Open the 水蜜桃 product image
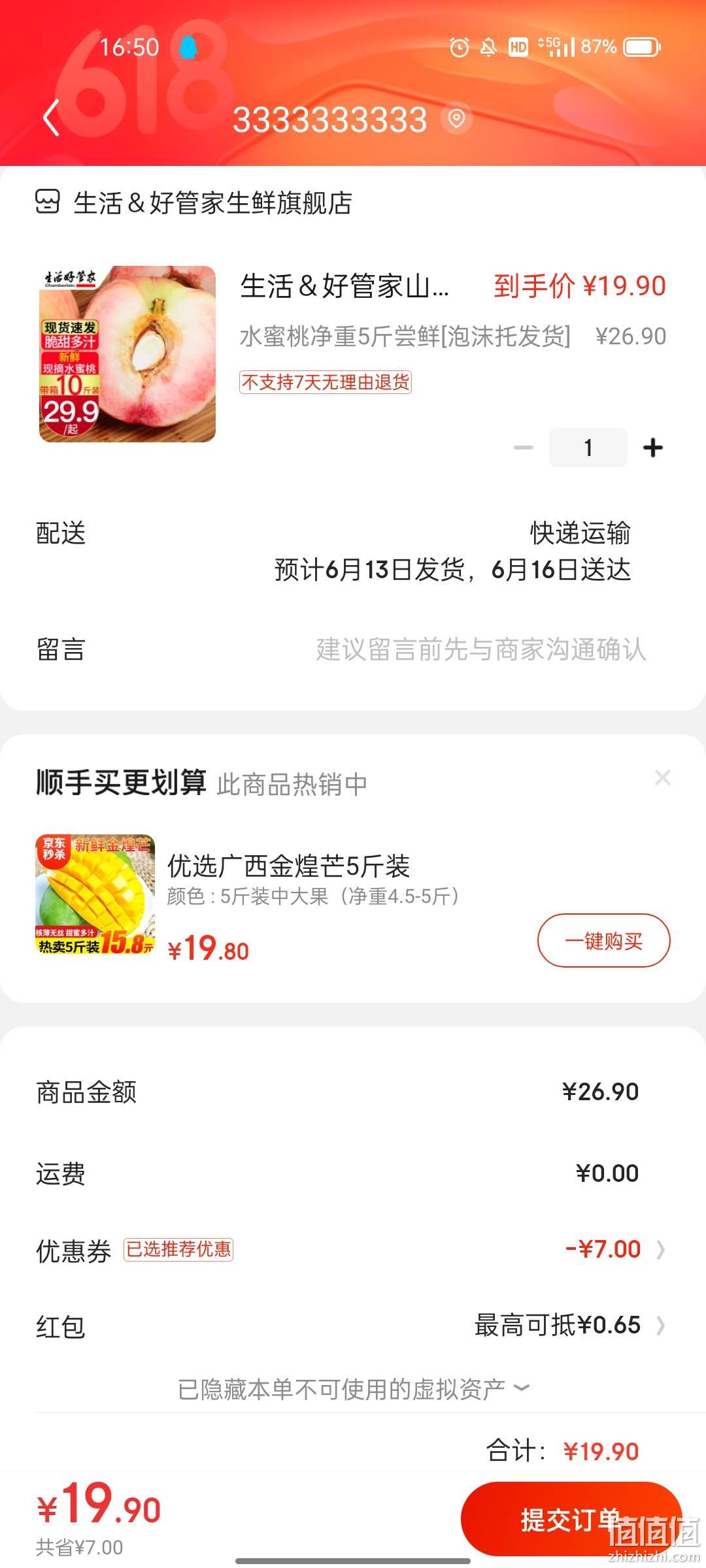The image size is (706, 1568). click(x=127, y=354)
